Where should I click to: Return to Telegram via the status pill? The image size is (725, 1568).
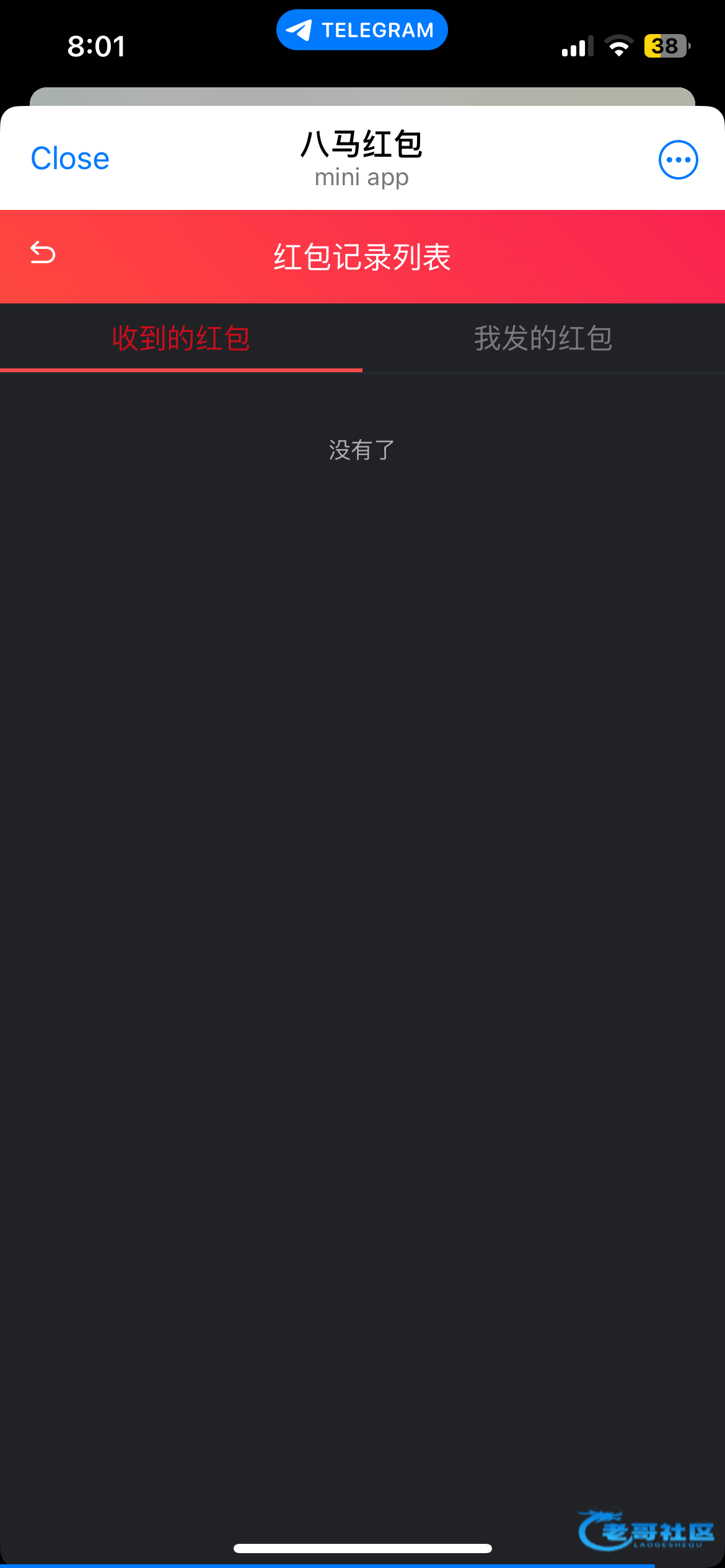(362, 30)
